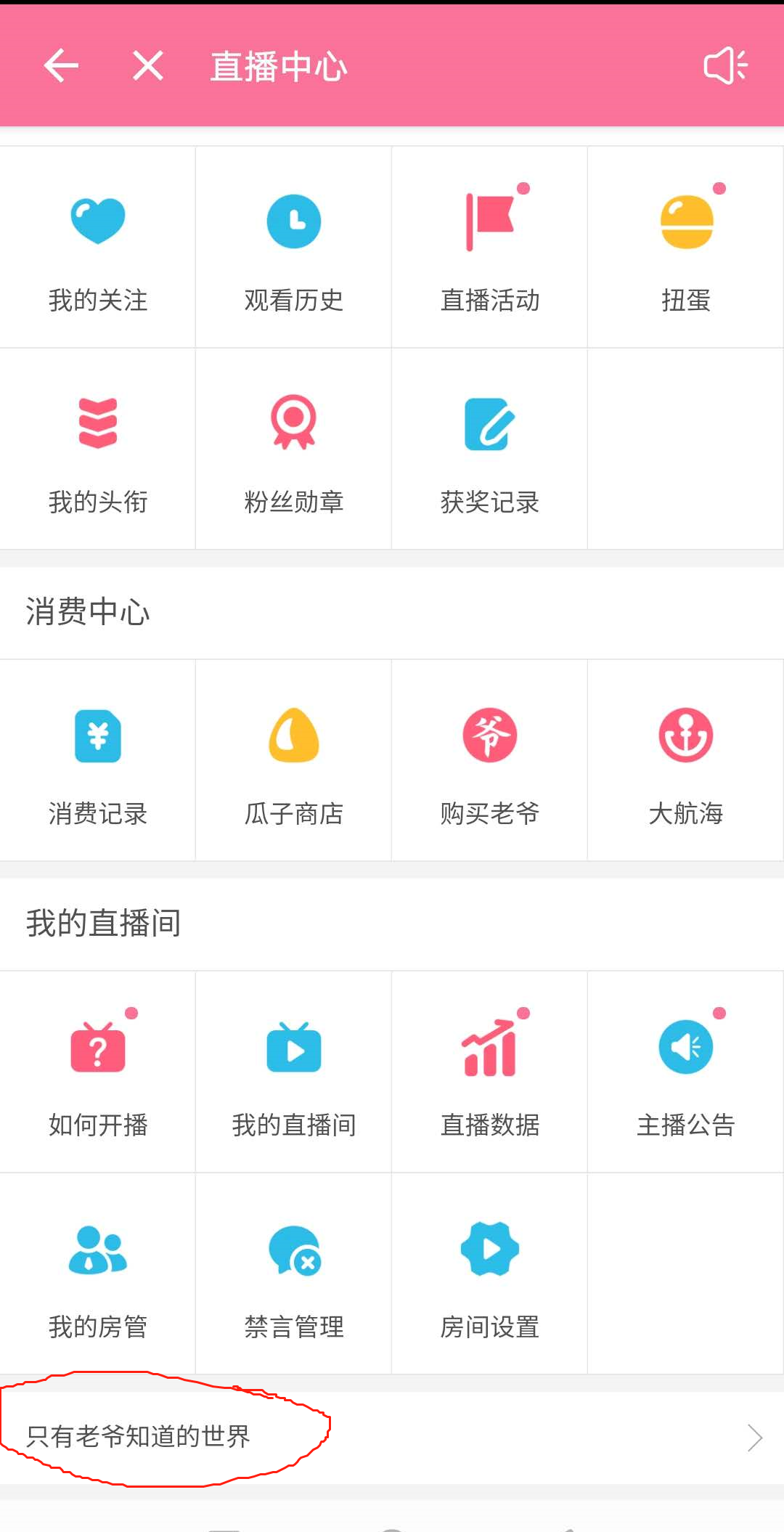This screenshot has height=1532, width=784.
Task: Check 获奖记录
Action: tap(489, 449)
